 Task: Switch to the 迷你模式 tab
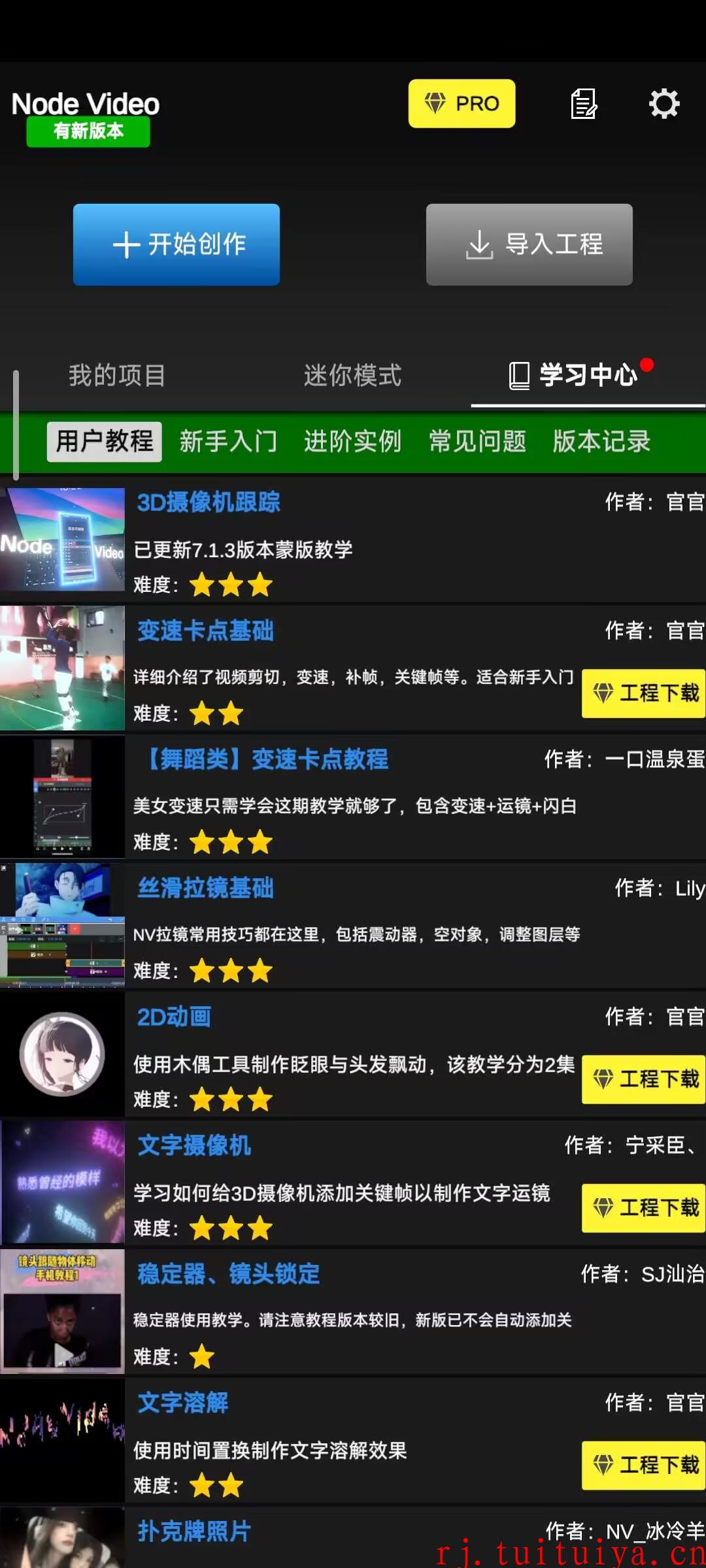point(352,376)
